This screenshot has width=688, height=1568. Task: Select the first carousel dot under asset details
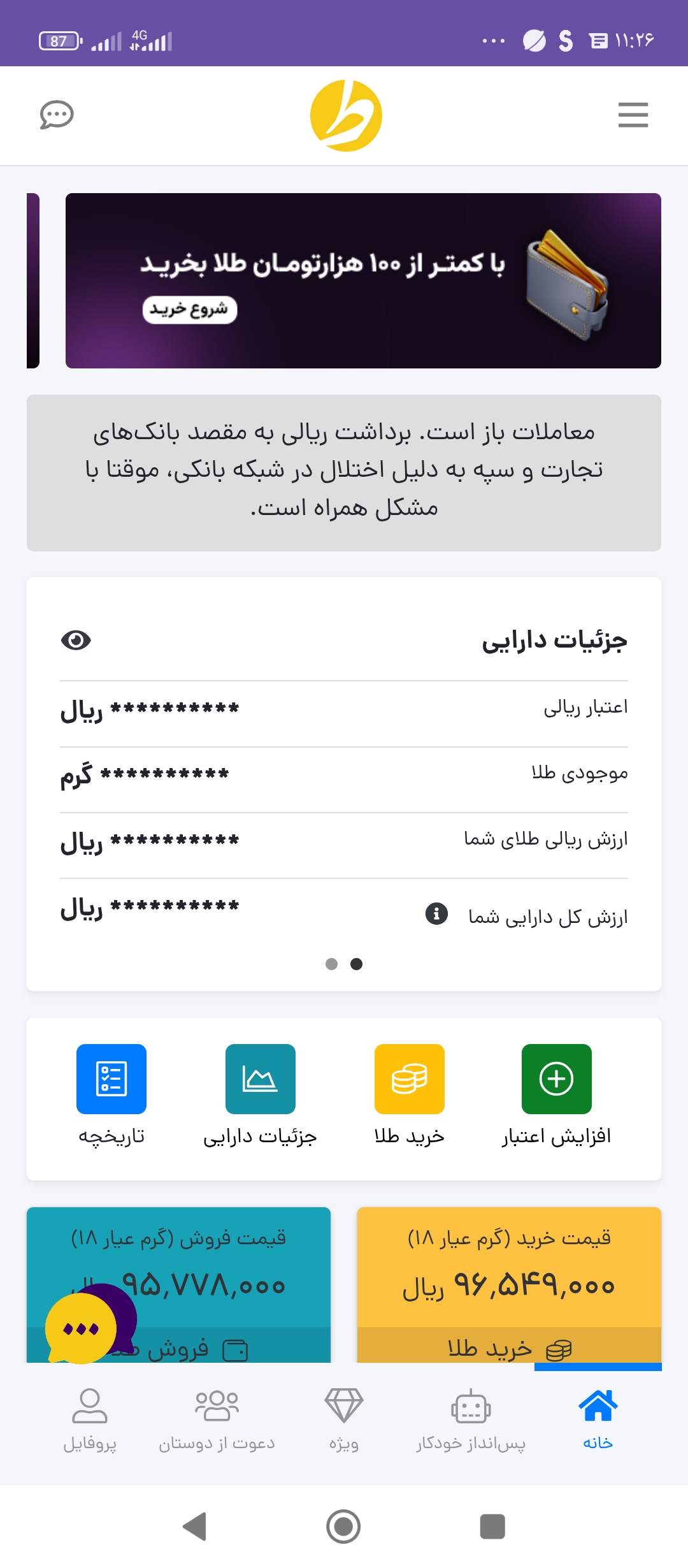pos(332,964)
